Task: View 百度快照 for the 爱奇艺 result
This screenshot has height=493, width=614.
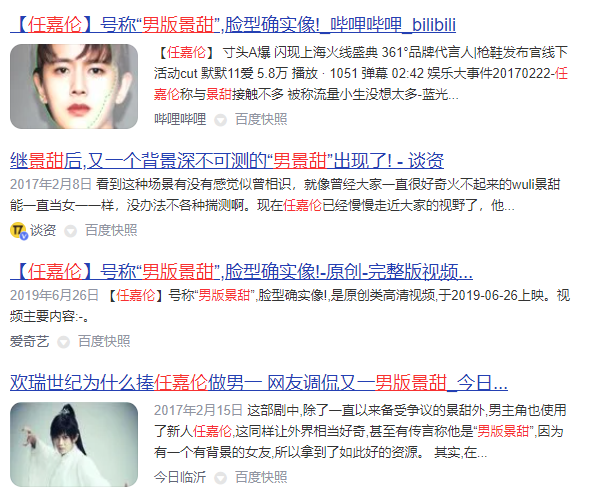Action: (104, 341)
